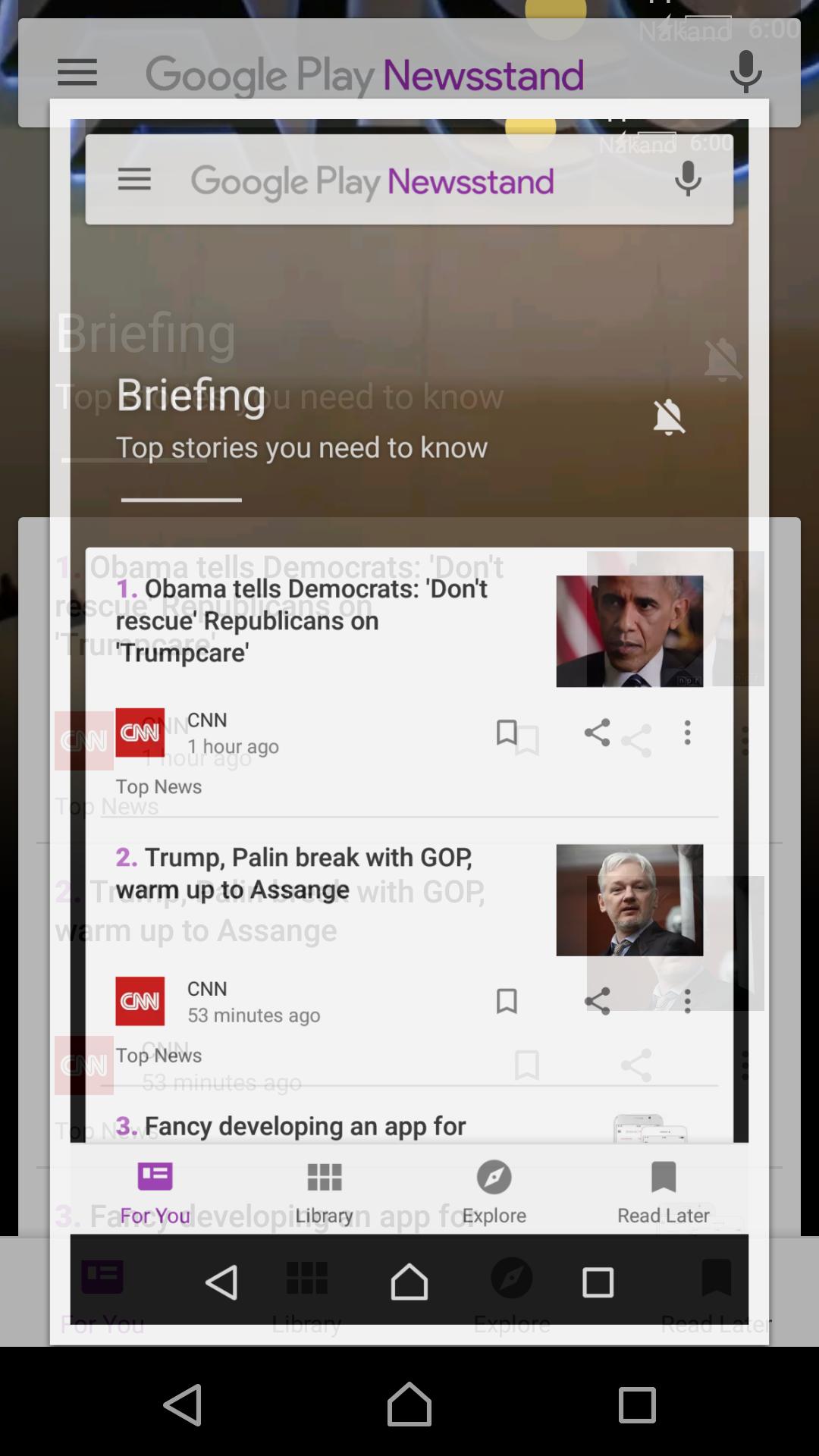Share the Trump, Palin and Assange story
This screenshot has height=1456, width=819.
click(x=597, y=1001)
